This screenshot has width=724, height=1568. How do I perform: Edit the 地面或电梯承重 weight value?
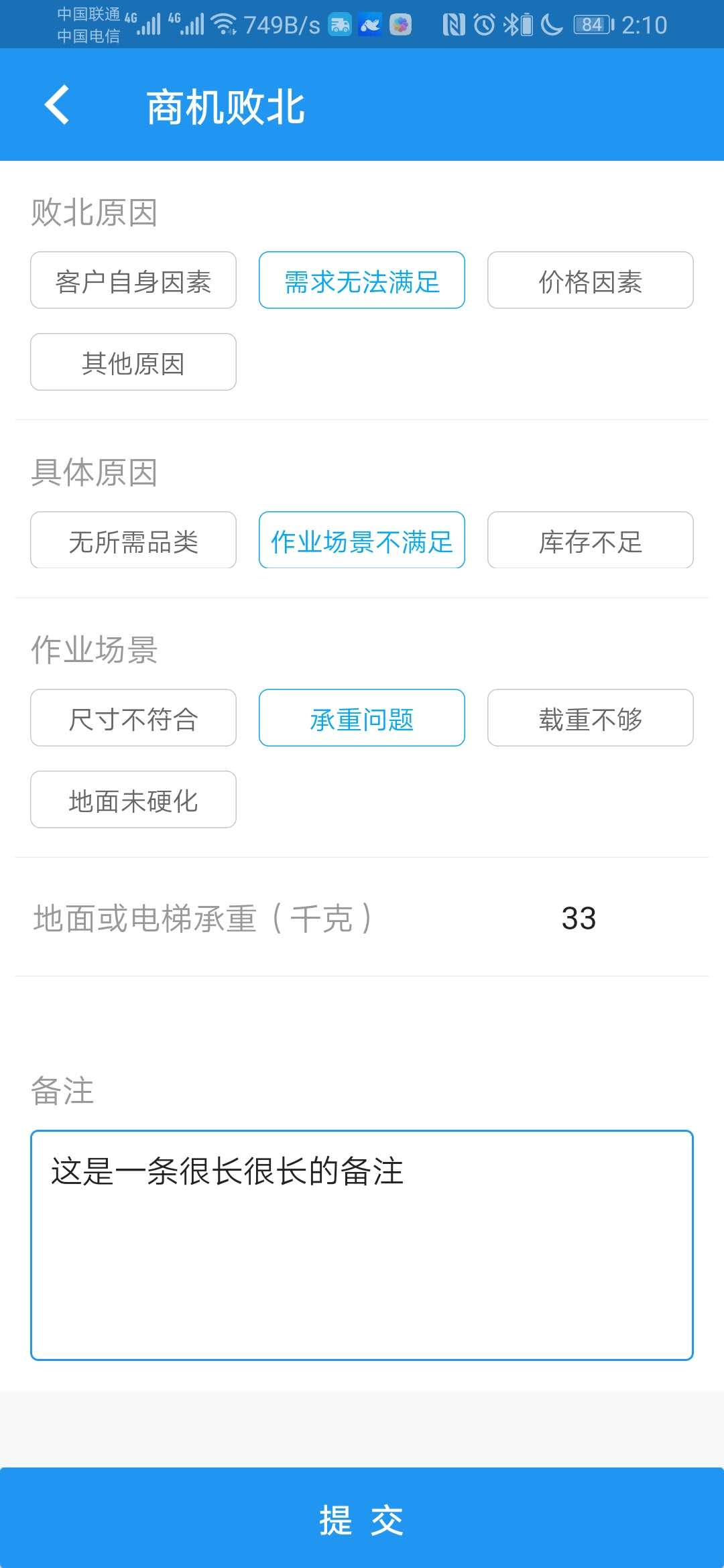[x=578, y=918]
